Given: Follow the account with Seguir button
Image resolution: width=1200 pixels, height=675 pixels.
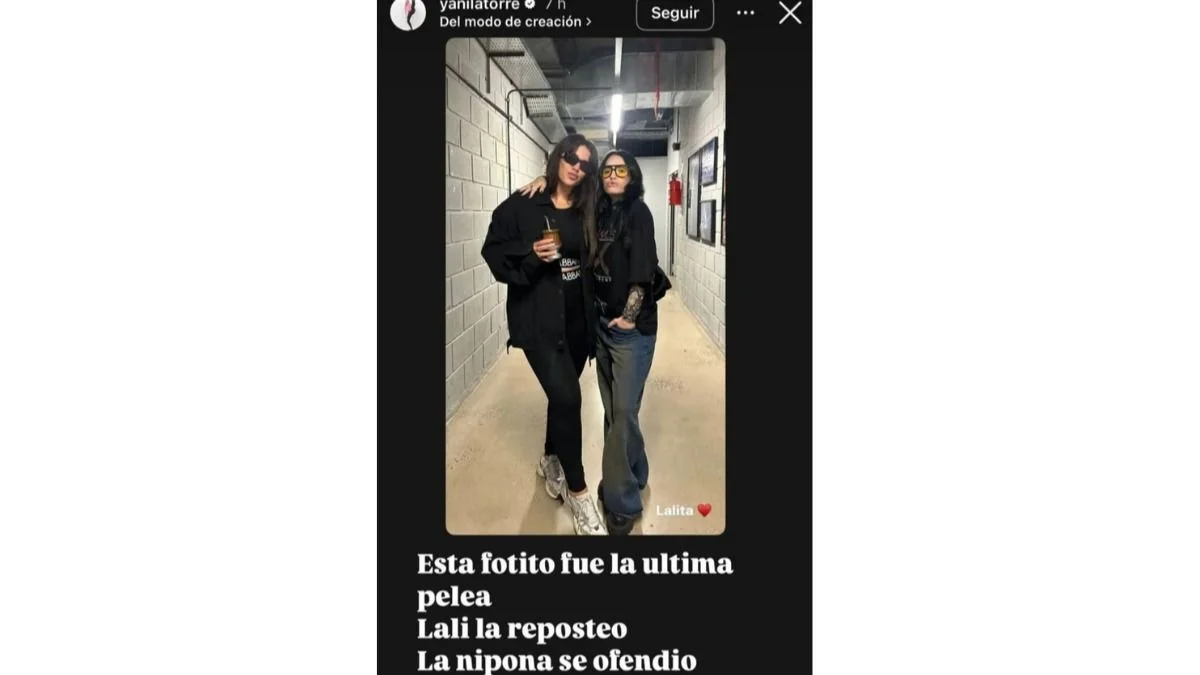Looking at the screenshot, I should pos(674,13).
